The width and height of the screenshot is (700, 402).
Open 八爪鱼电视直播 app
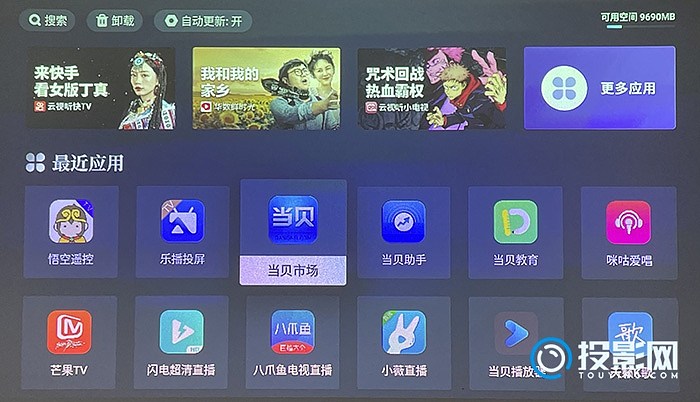(293, 340)
